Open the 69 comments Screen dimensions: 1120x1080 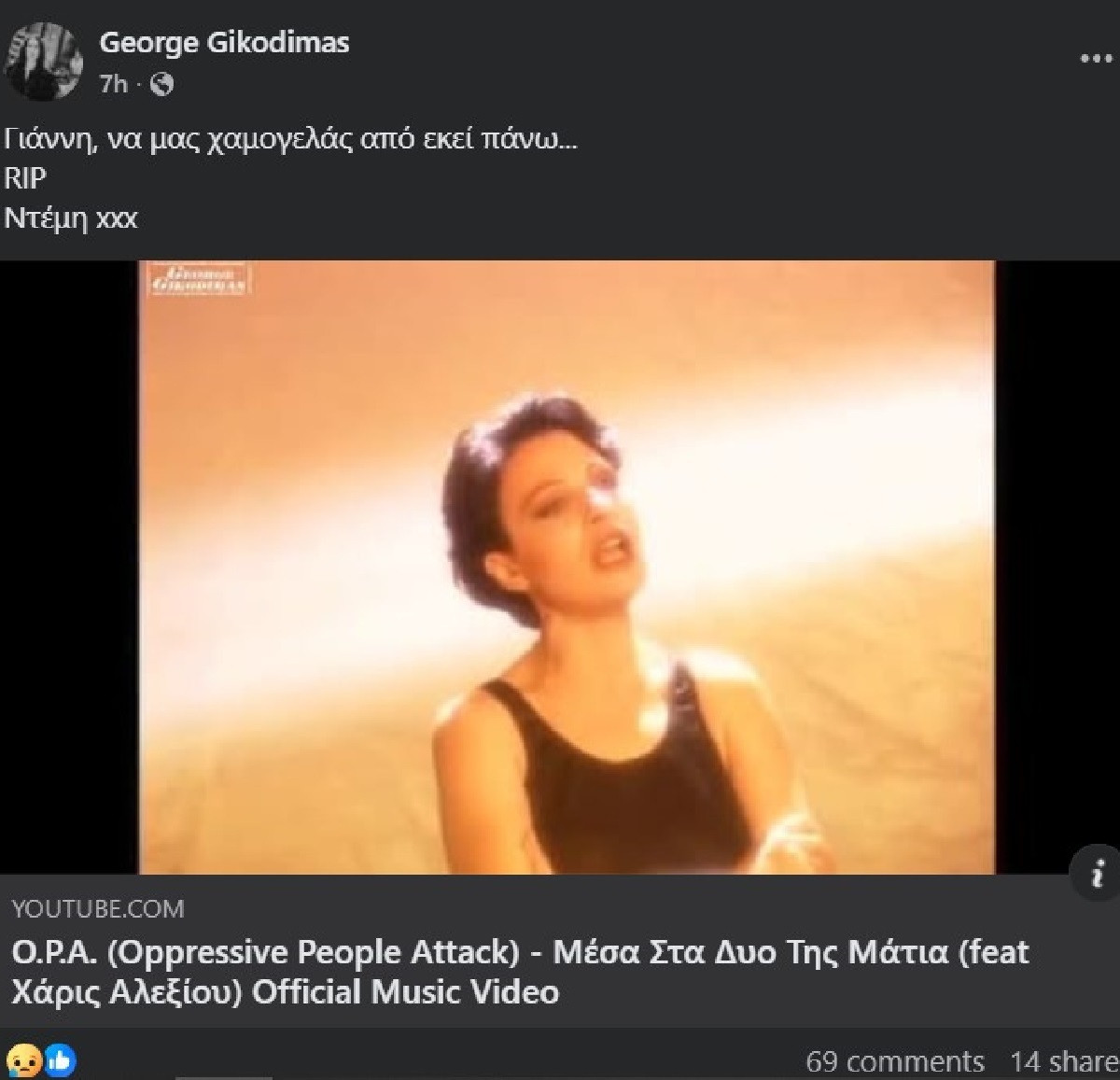coord(894,1061)
